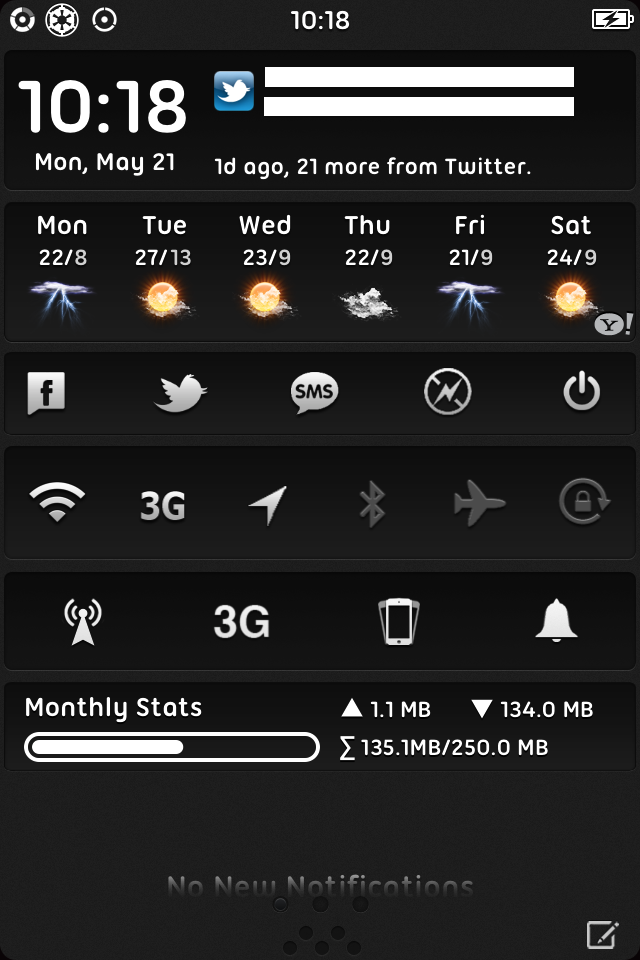Toggle location services arrow
Screen dimensions: 640x960
coord(267,505)
